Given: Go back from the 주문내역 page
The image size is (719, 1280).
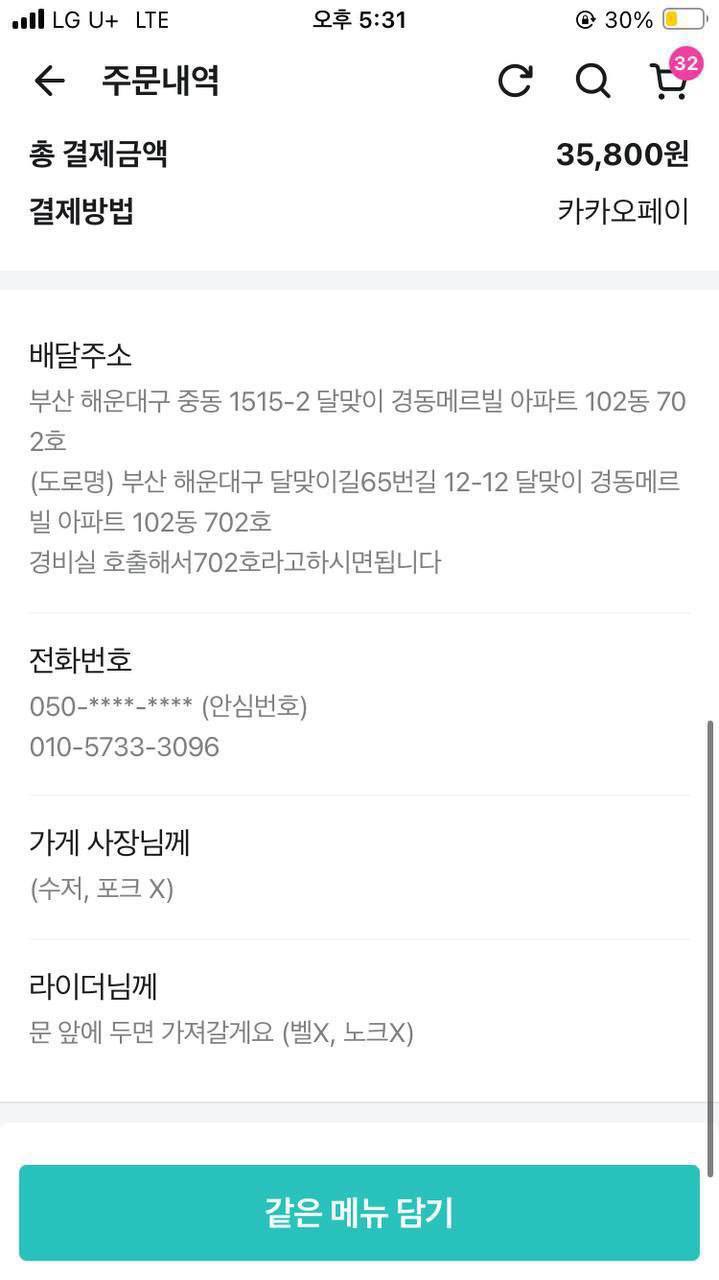Looking at the screenshot, I should [x=49, y=81].
